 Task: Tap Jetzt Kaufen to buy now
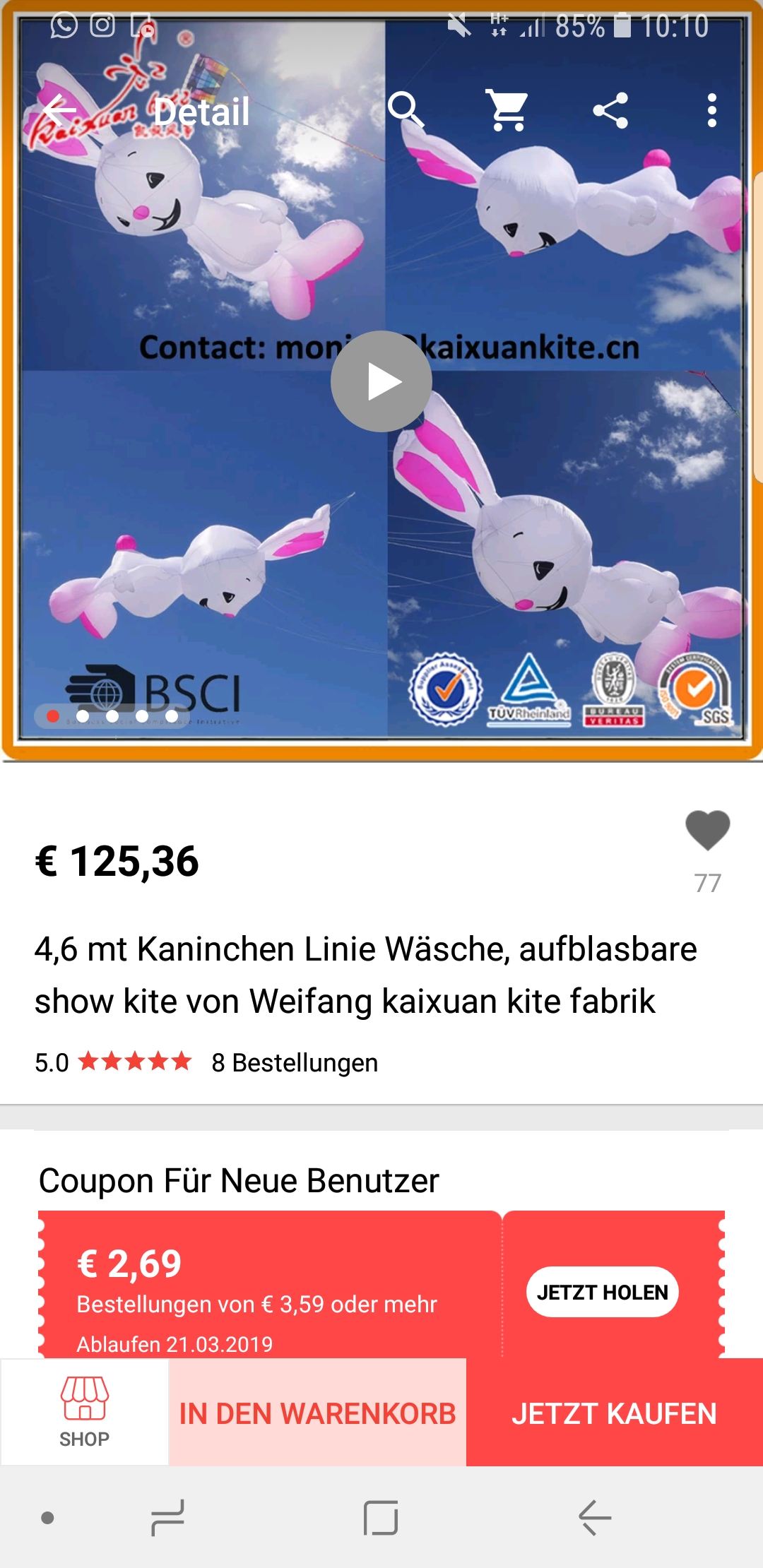(614, 1413)
